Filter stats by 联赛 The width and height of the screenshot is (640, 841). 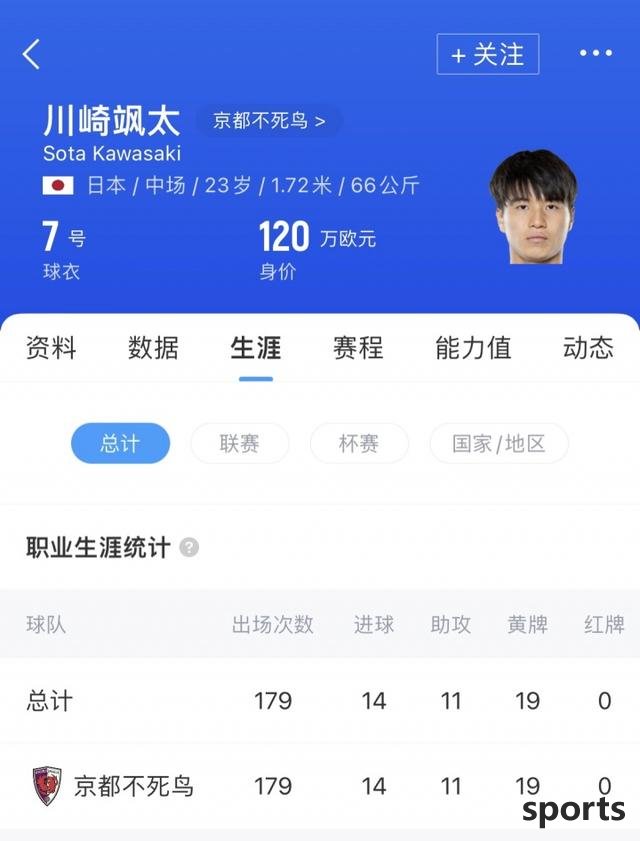coord(239,443)
